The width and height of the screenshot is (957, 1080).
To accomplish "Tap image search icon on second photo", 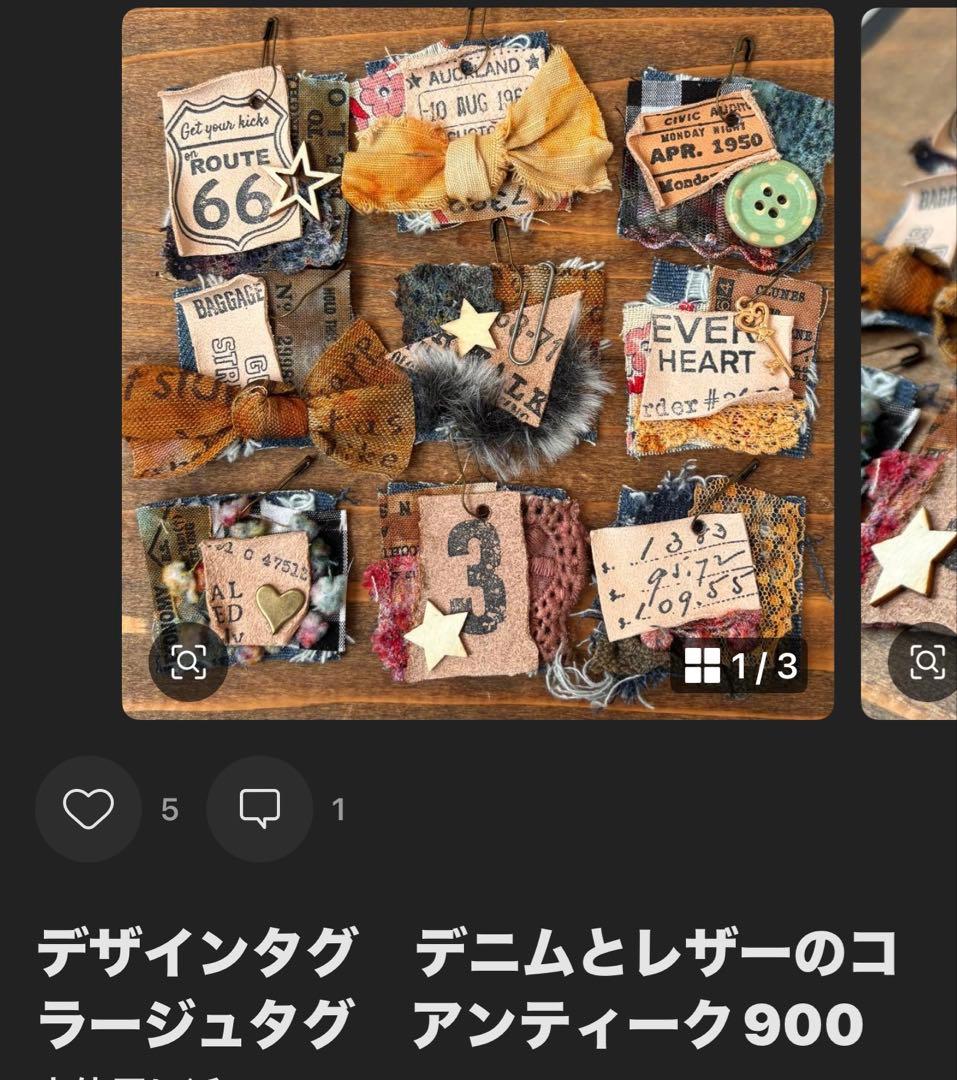I will click(926, 662).
